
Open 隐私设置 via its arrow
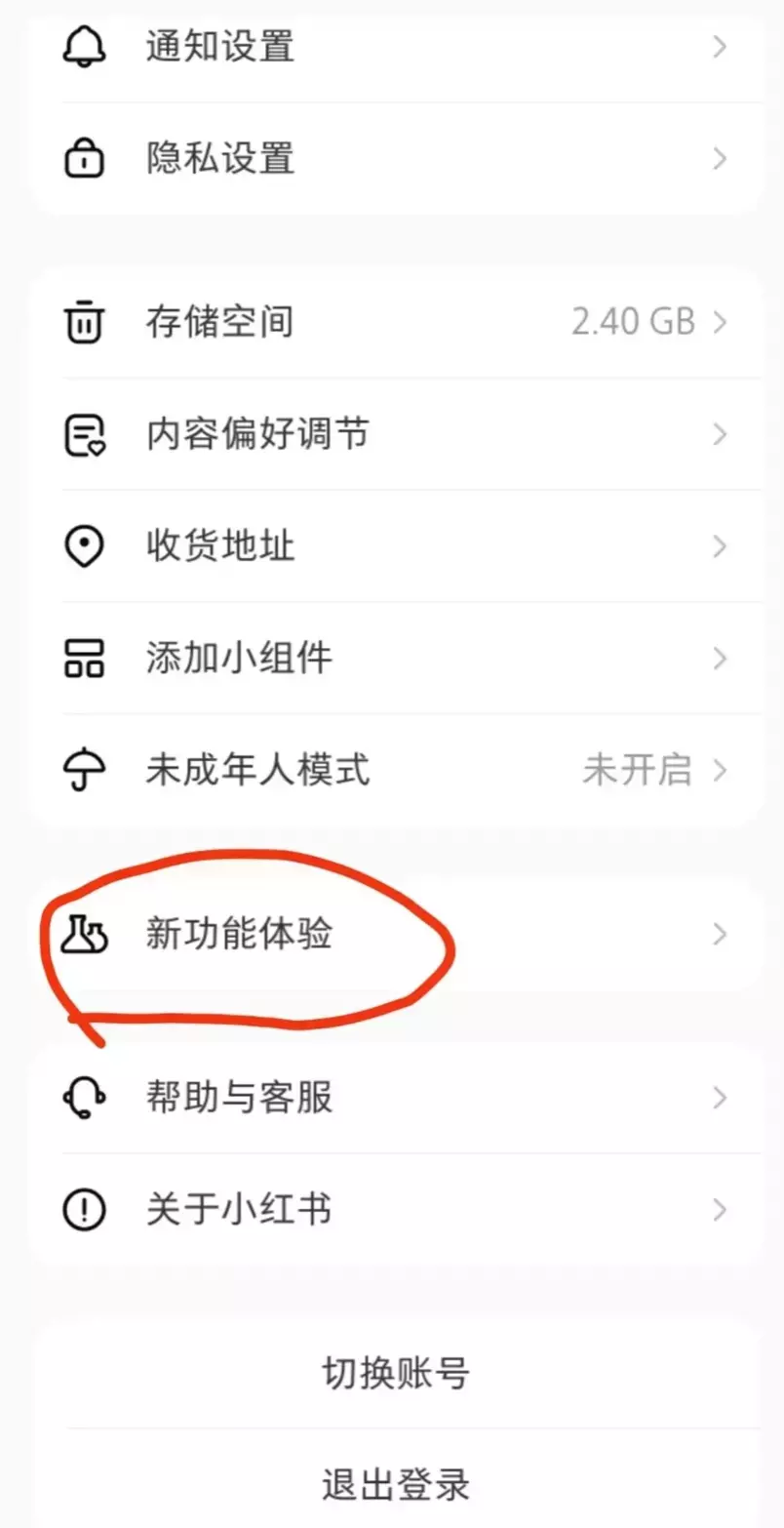[720, 158]
